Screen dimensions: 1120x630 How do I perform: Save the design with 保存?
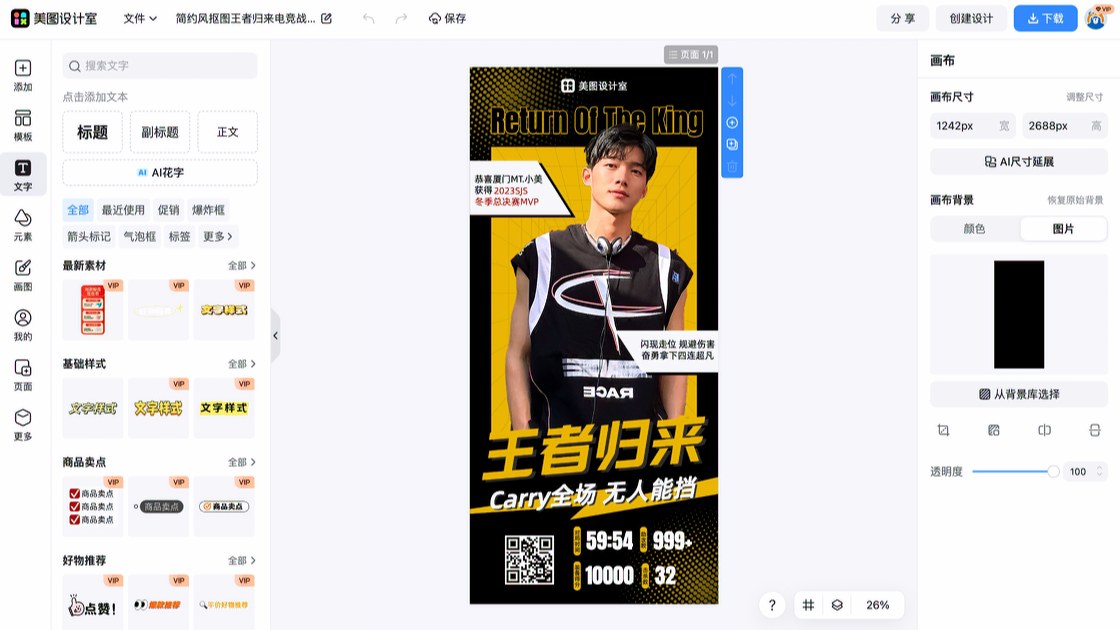click(447, 18)
